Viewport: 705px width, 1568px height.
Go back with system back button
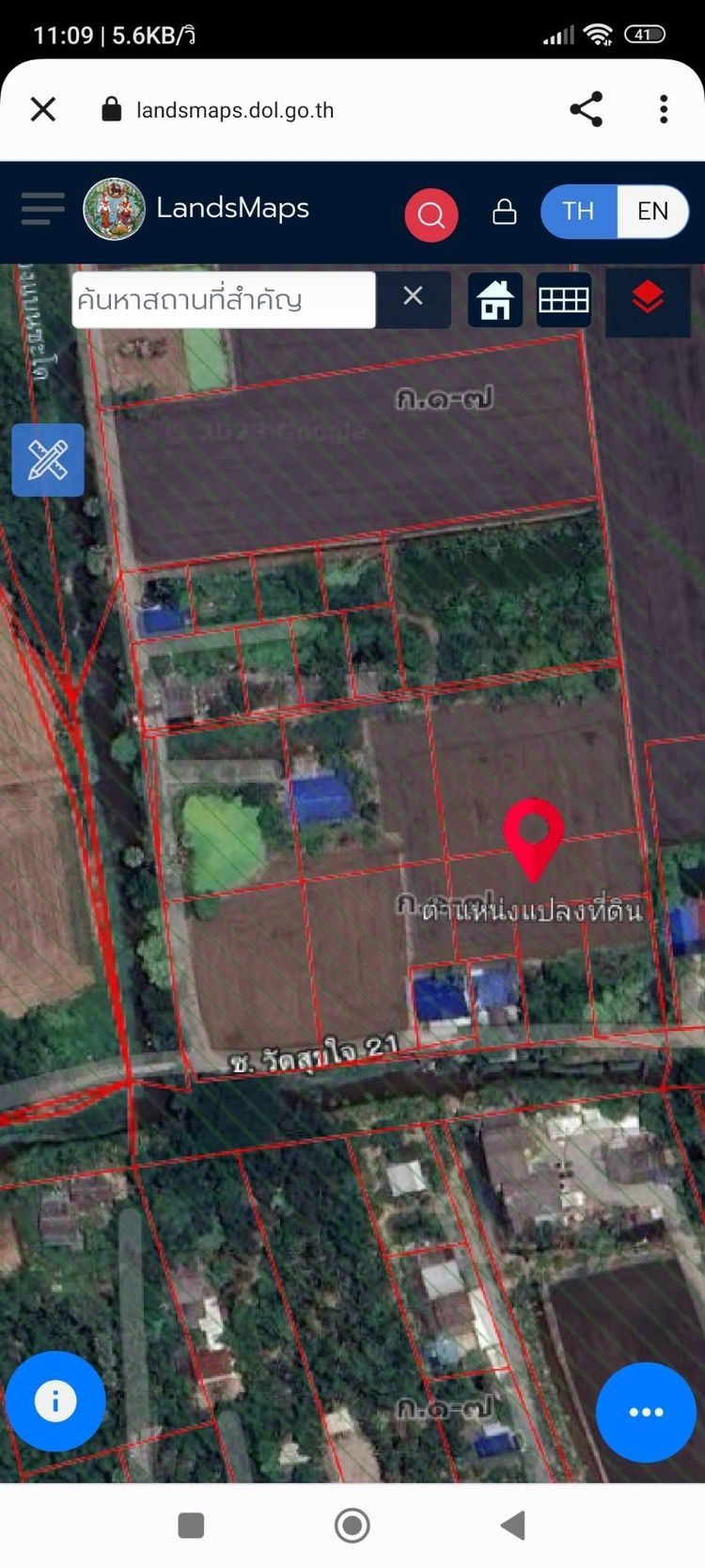point(512,1526)
